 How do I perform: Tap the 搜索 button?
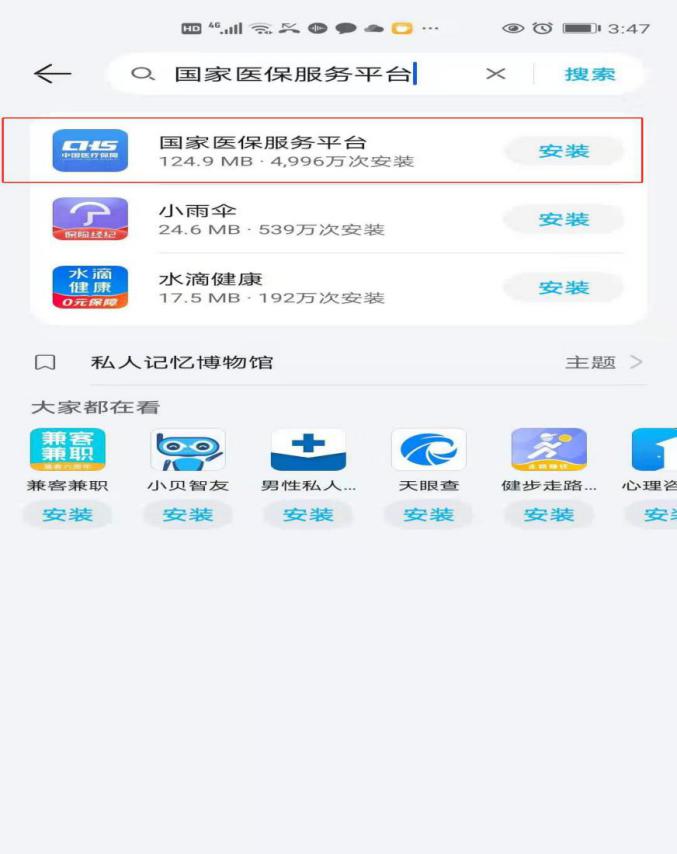590,74
